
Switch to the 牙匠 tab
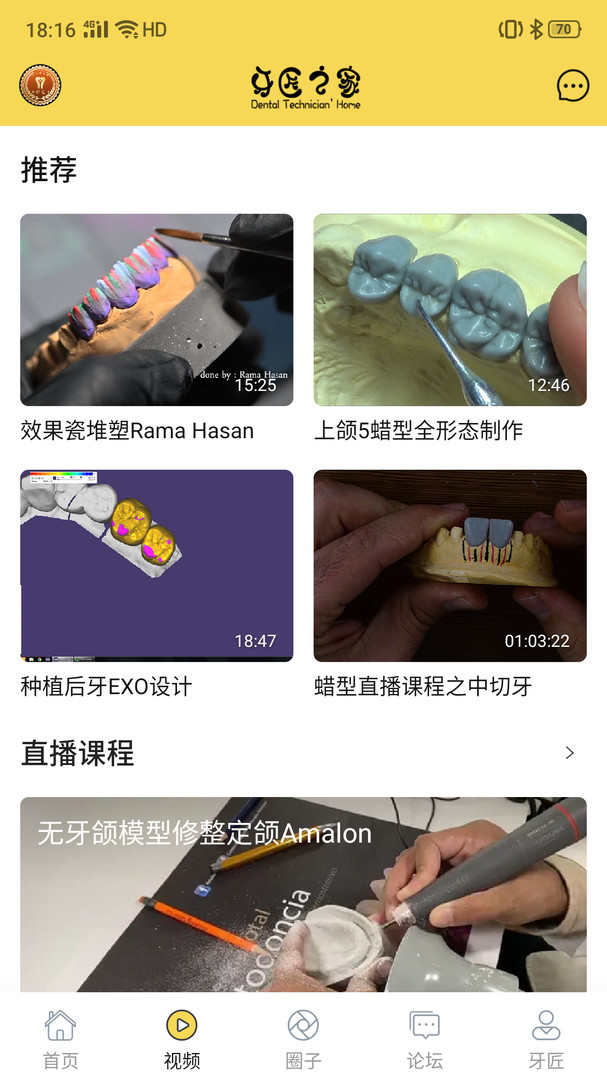[546, 1039]
